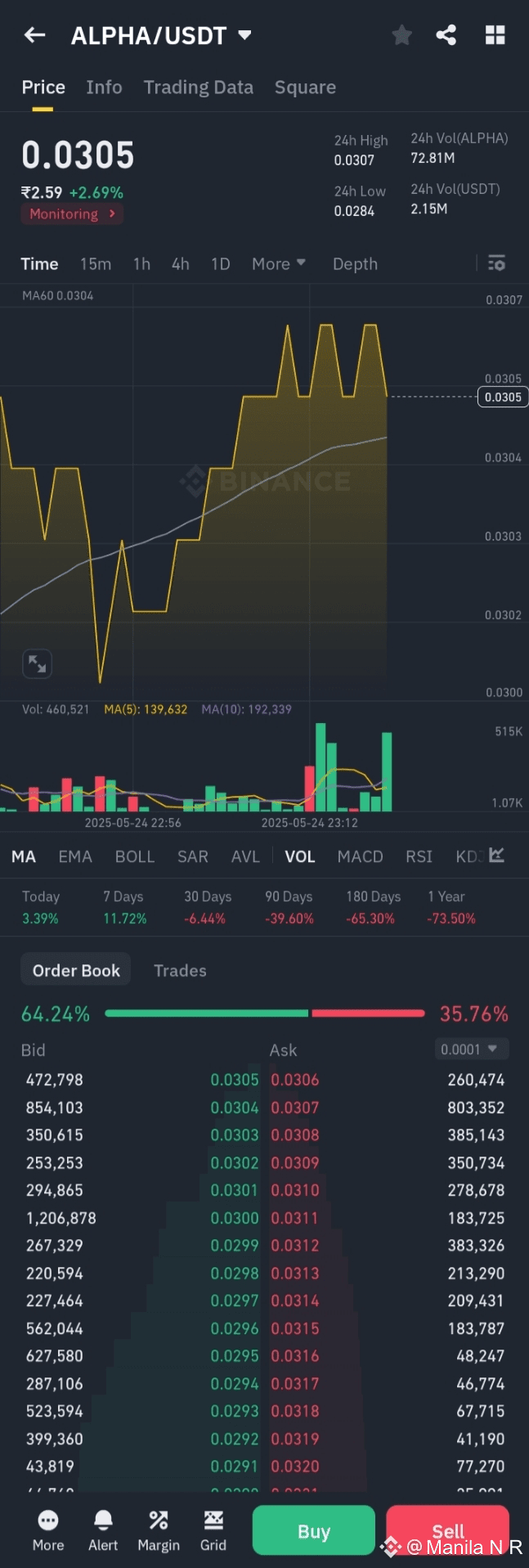Image resolution: width=529 pixels, height=1568 pixels.
Task: Switch to the Square tab
Action: click(x=305, y=88)
